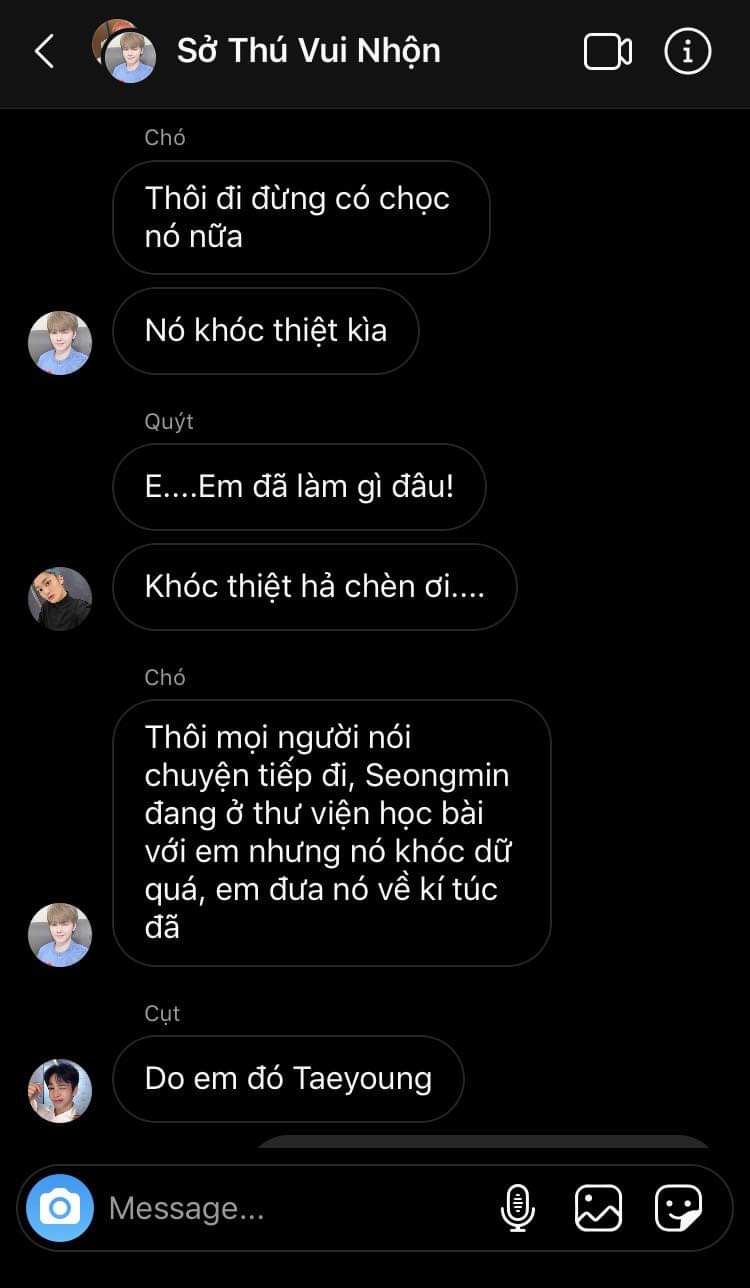The width and height of the screenshot is (750, 1288).
Task: Go back from the chat
Action: pos(44,51)
